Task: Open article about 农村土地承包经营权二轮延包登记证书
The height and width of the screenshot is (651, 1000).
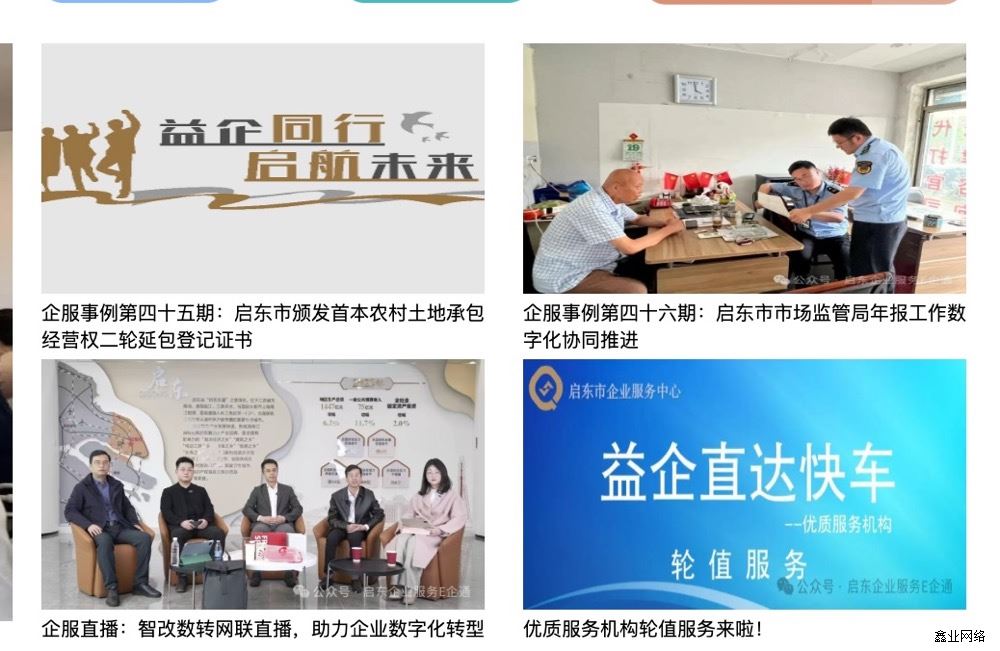Action: pos(262,326)
